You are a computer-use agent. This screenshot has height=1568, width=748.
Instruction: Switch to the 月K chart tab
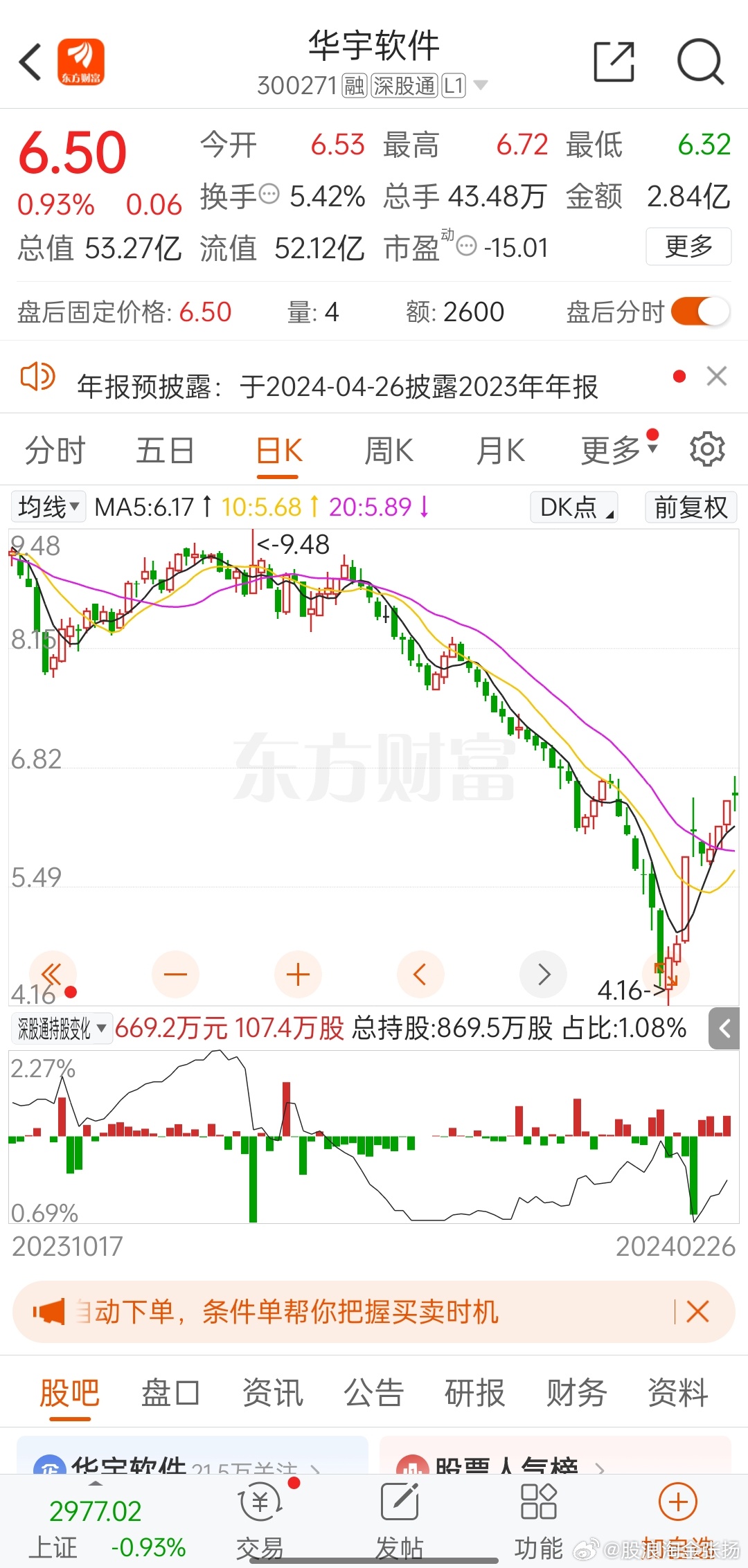[500, 451]
